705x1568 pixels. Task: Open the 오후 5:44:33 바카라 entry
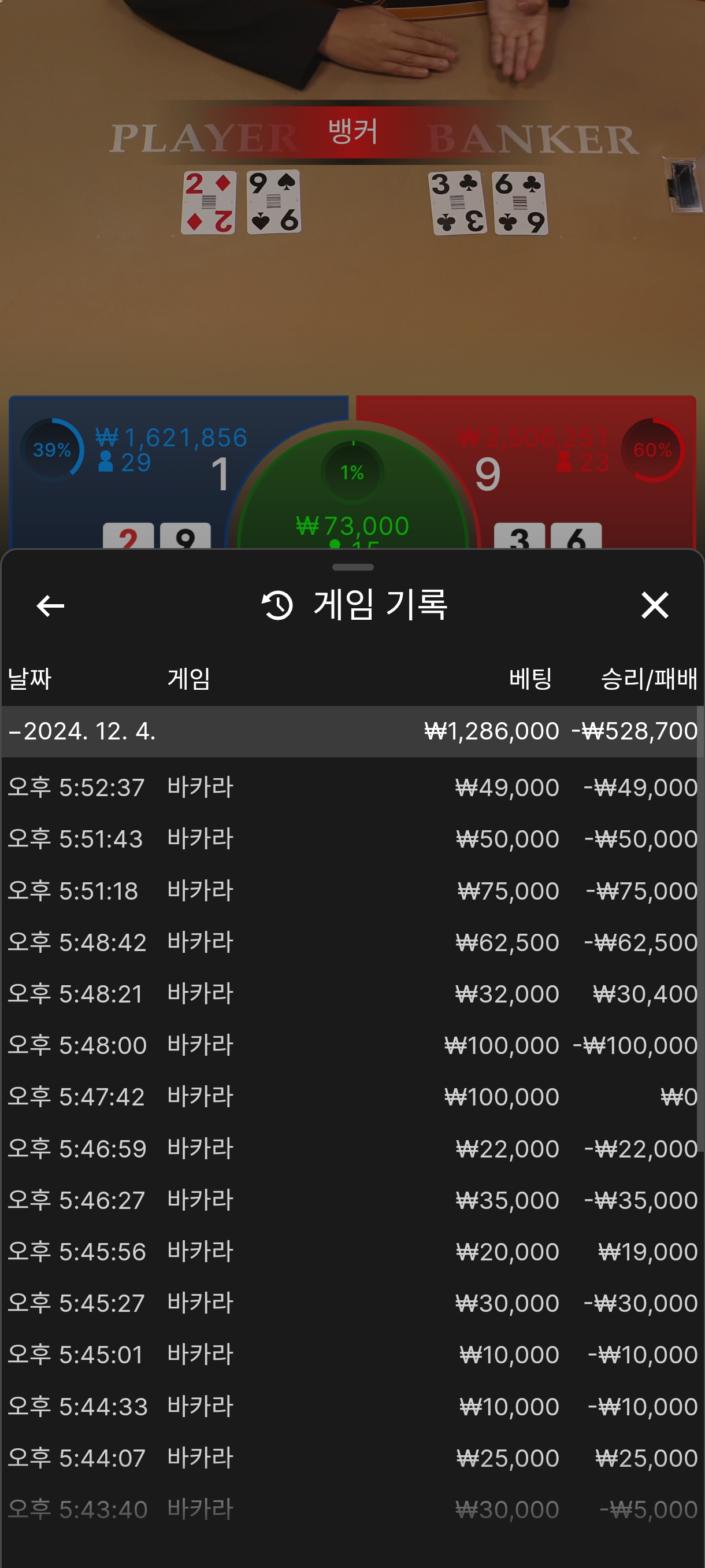352,1406
